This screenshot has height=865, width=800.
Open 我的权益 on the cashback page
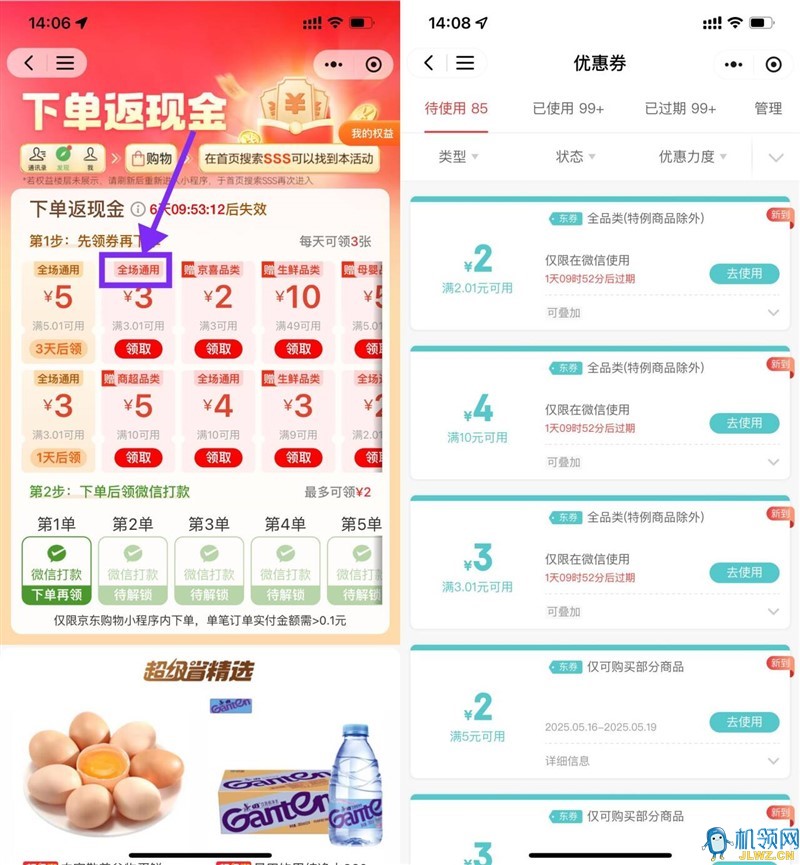370,133
